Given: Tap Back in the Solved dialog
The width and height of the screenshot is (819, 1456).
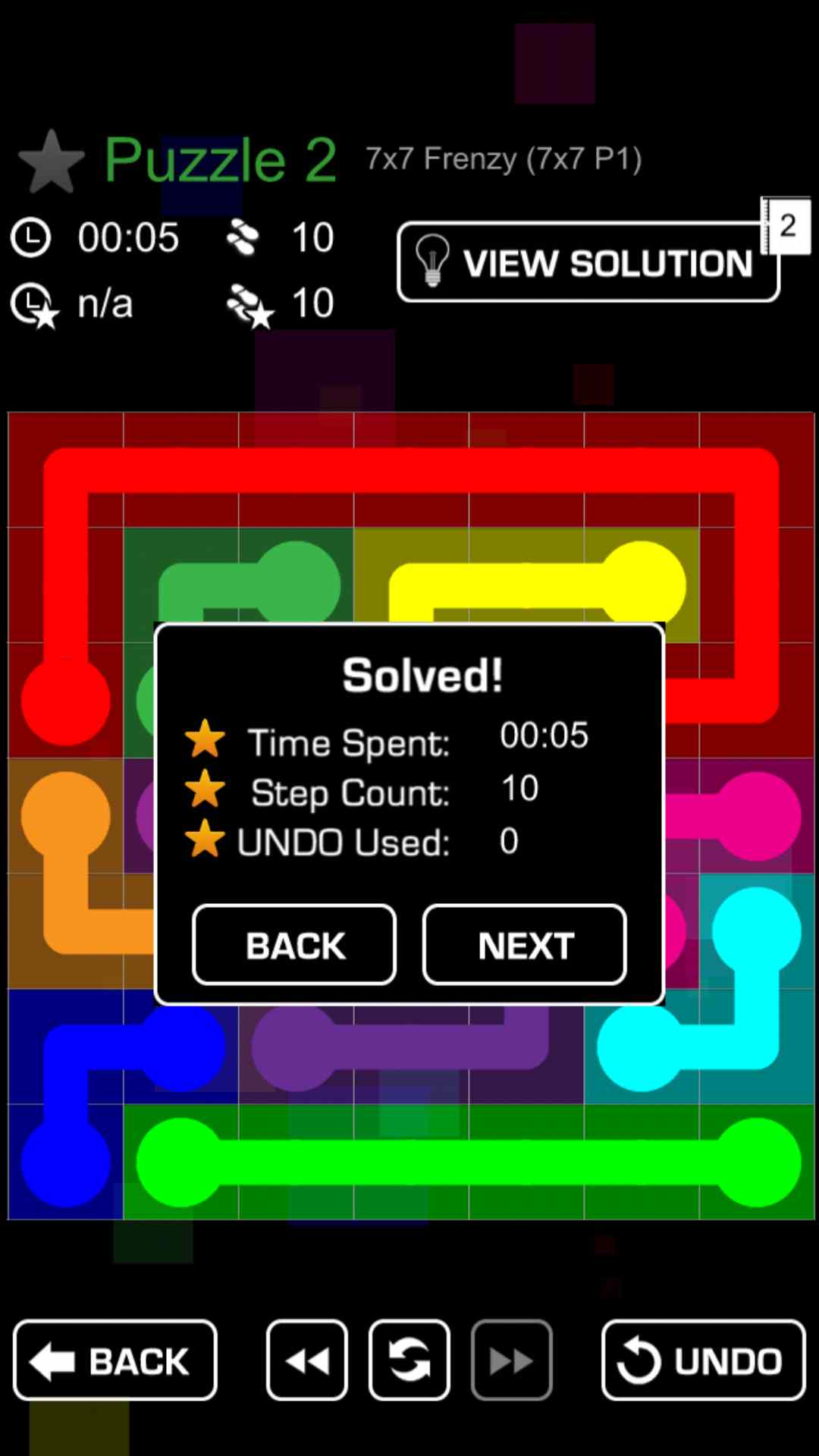Looking at the screenshot, I should pos(294,945).
